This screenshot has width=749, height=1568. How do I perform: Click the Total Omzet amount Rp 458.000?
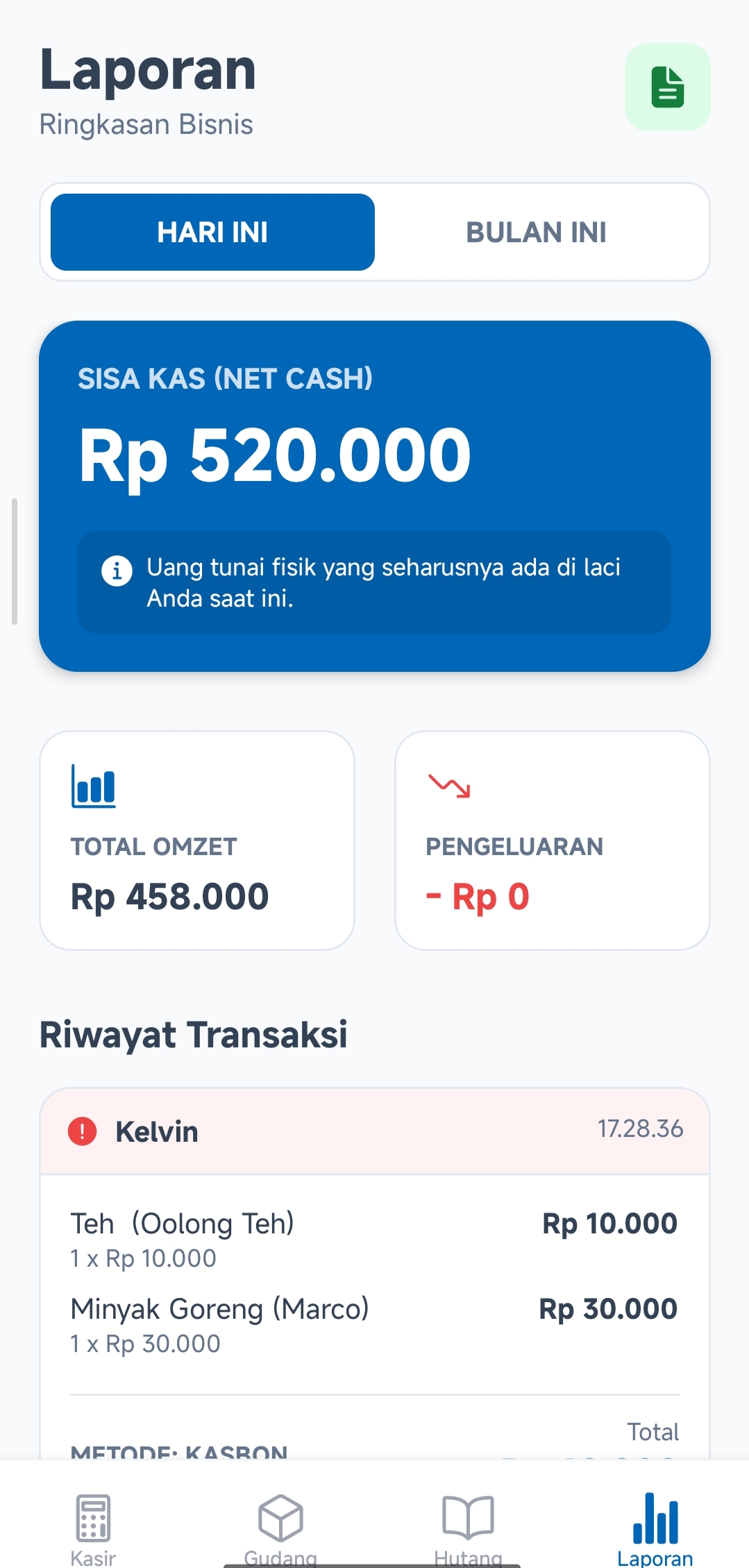169,895
